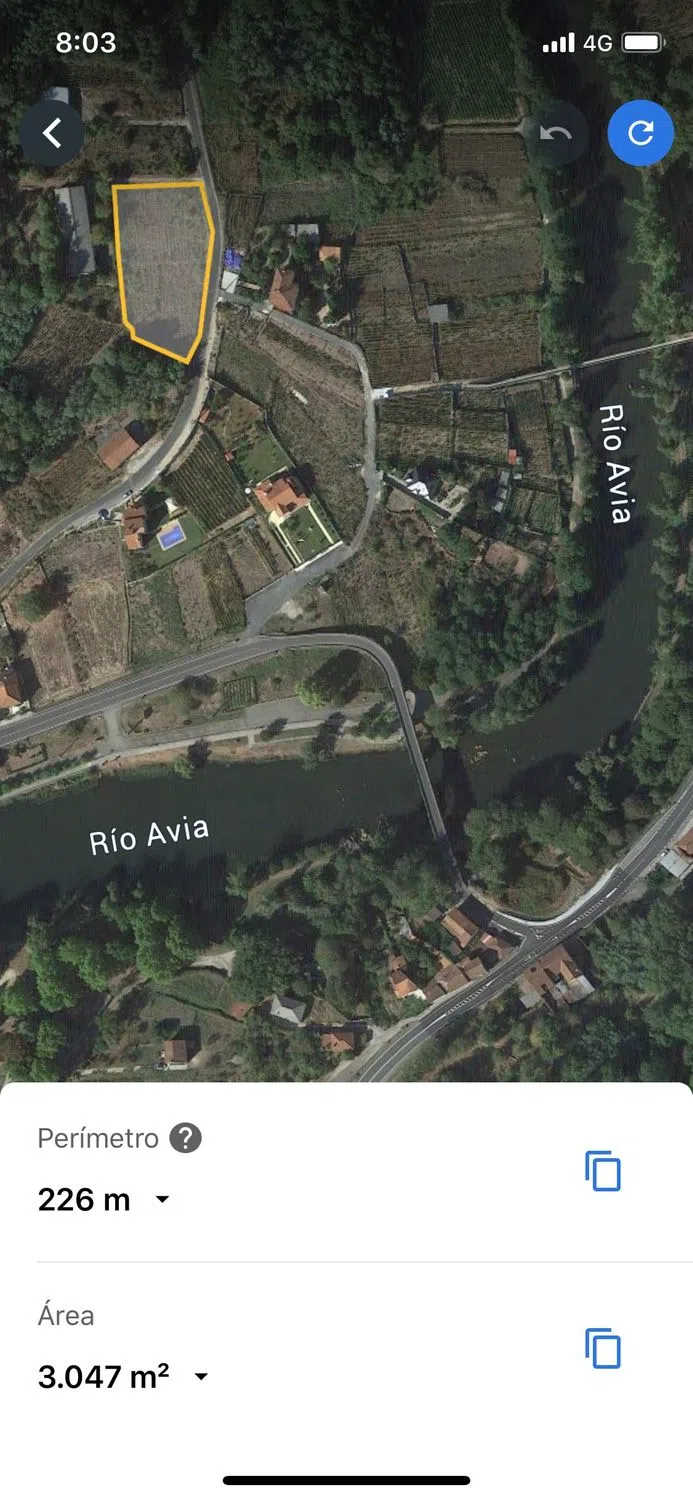The width and height of the screenshot is (693, 1500).
Task: Change the perimeter unit dropdown
Action: click(x=162, y=1199)
